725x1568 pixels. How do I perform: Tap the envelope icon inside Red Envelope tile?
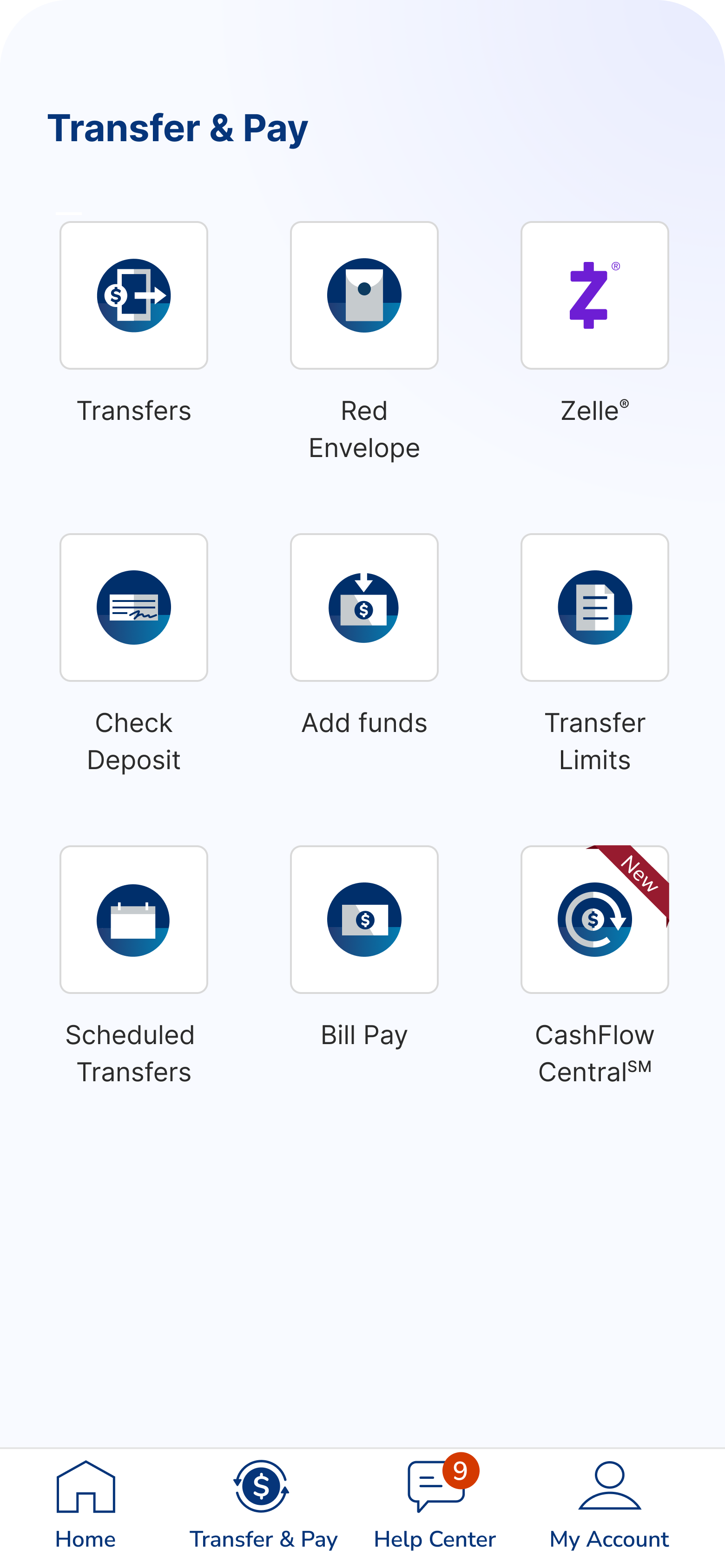click(364, 295)
